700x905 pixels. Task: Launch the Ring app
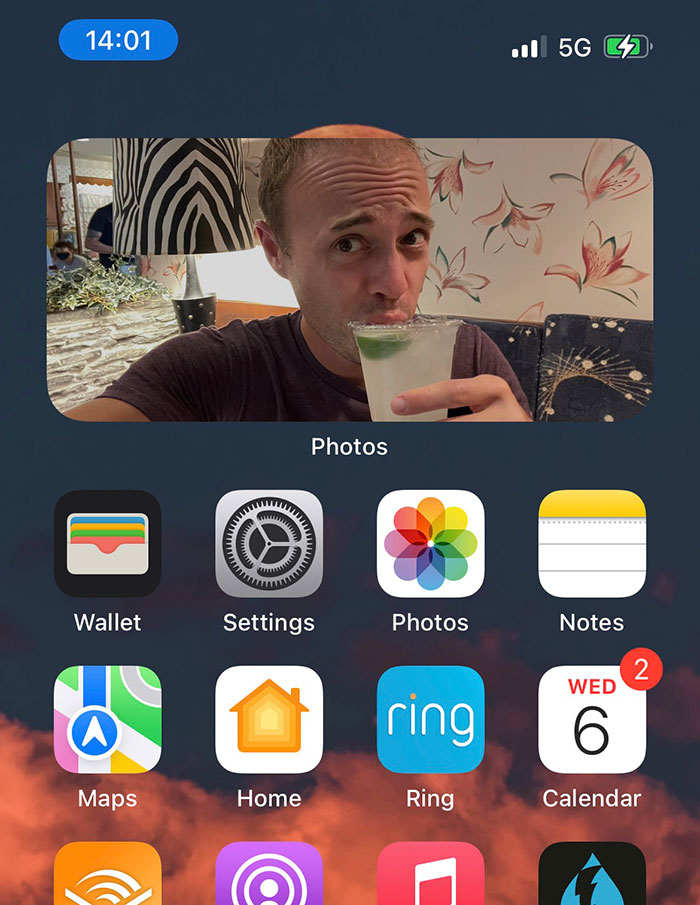pos(431,720)
